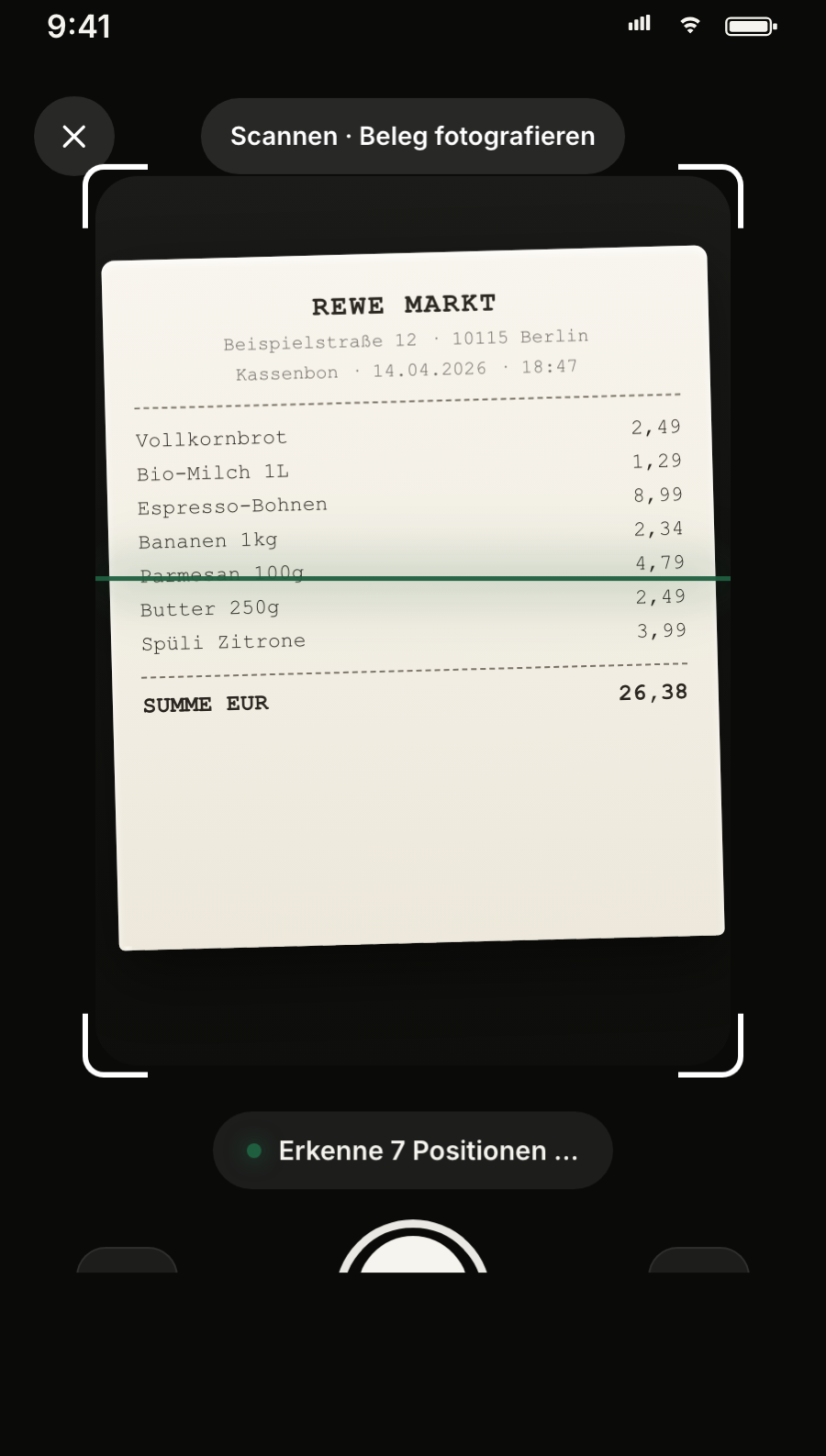Close the receipt scanner

click(74, 137)
